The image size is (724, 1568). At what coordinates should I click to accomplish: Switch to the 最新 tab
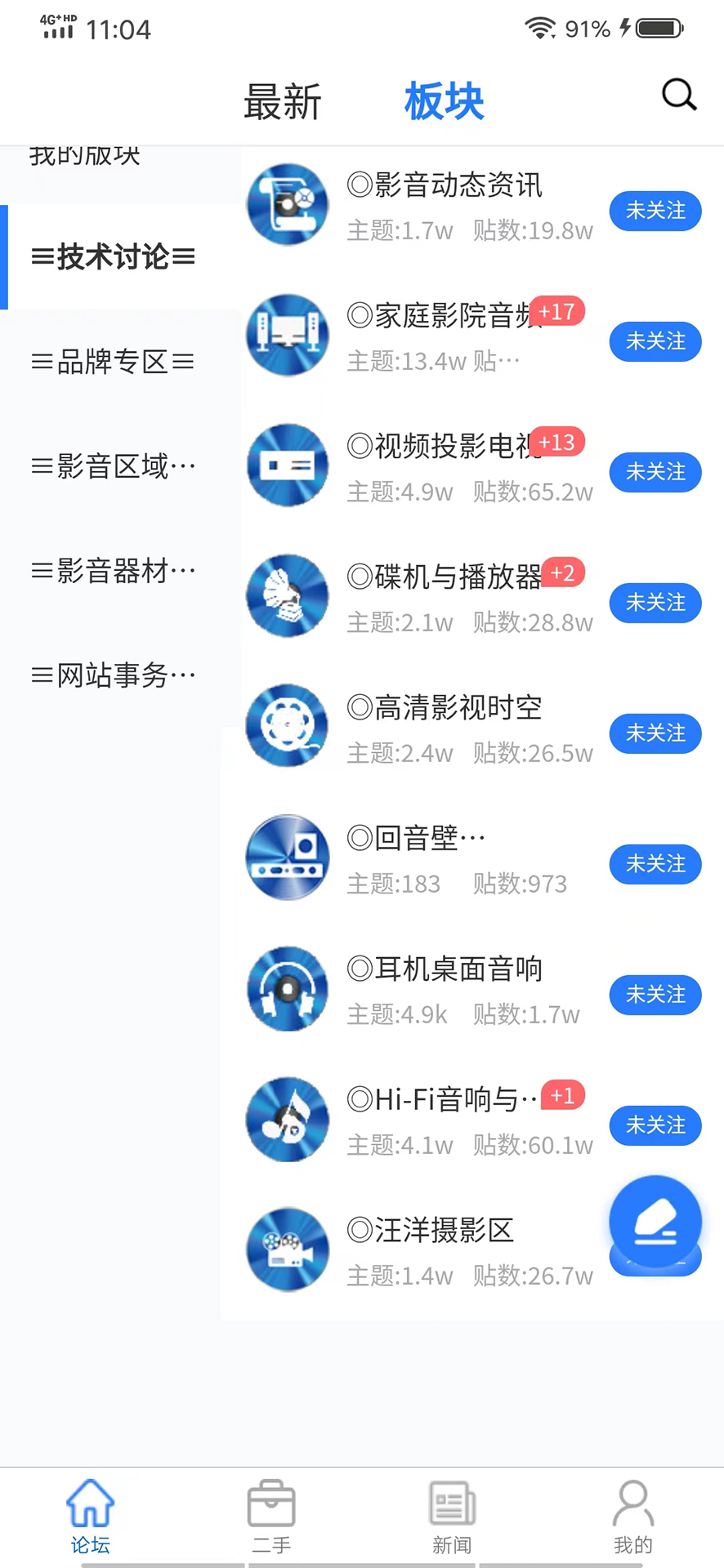pos(283,101)
